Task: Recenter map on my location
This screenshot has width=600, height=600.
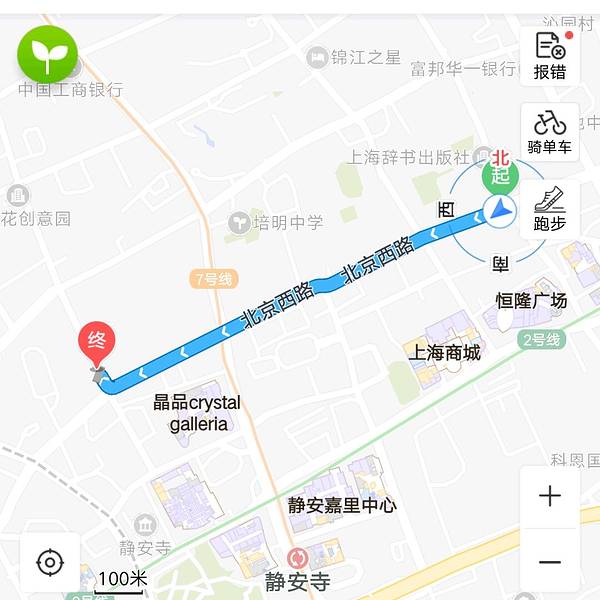Action: click(49, 562)
